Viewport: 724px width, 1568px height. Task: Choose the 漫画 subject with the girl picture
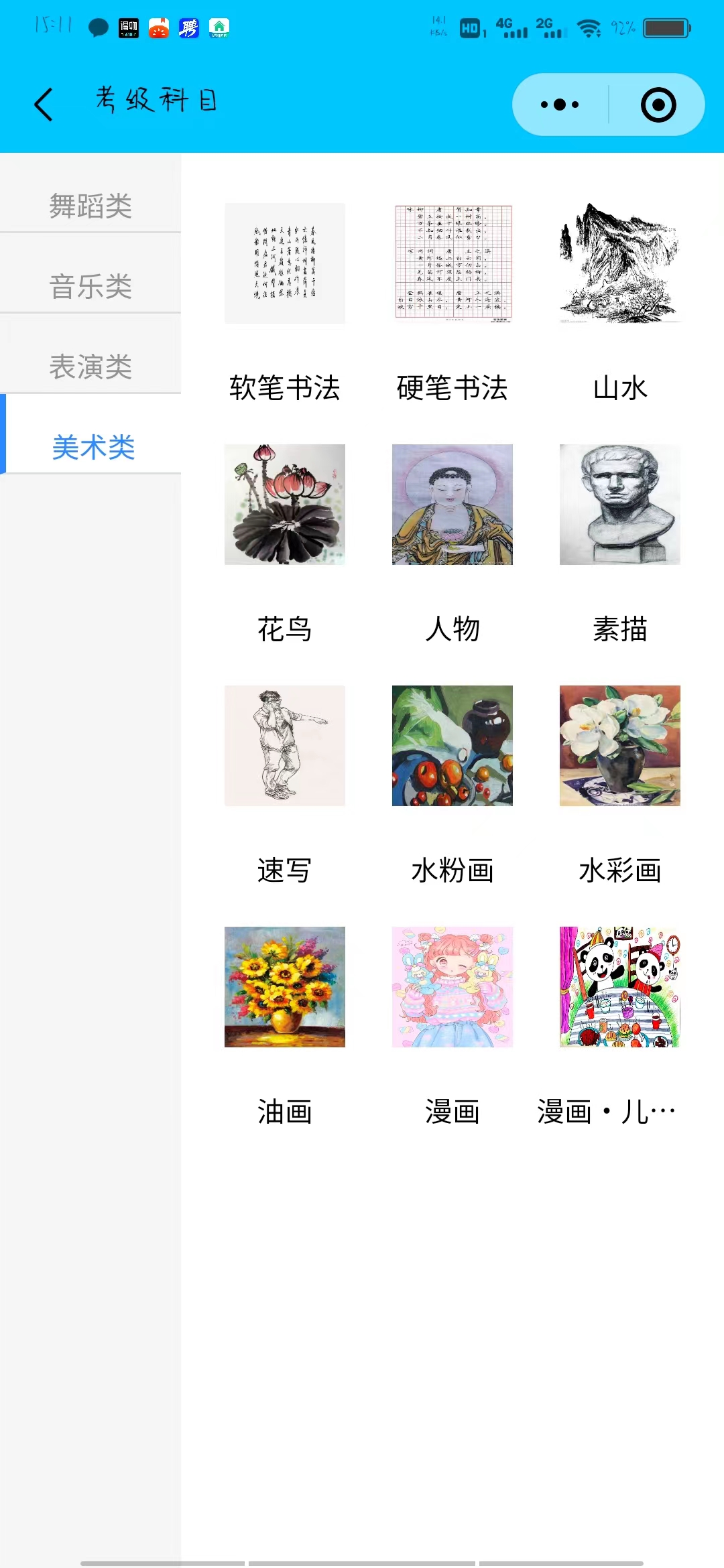pyautogui.click(x=452, y=987)
